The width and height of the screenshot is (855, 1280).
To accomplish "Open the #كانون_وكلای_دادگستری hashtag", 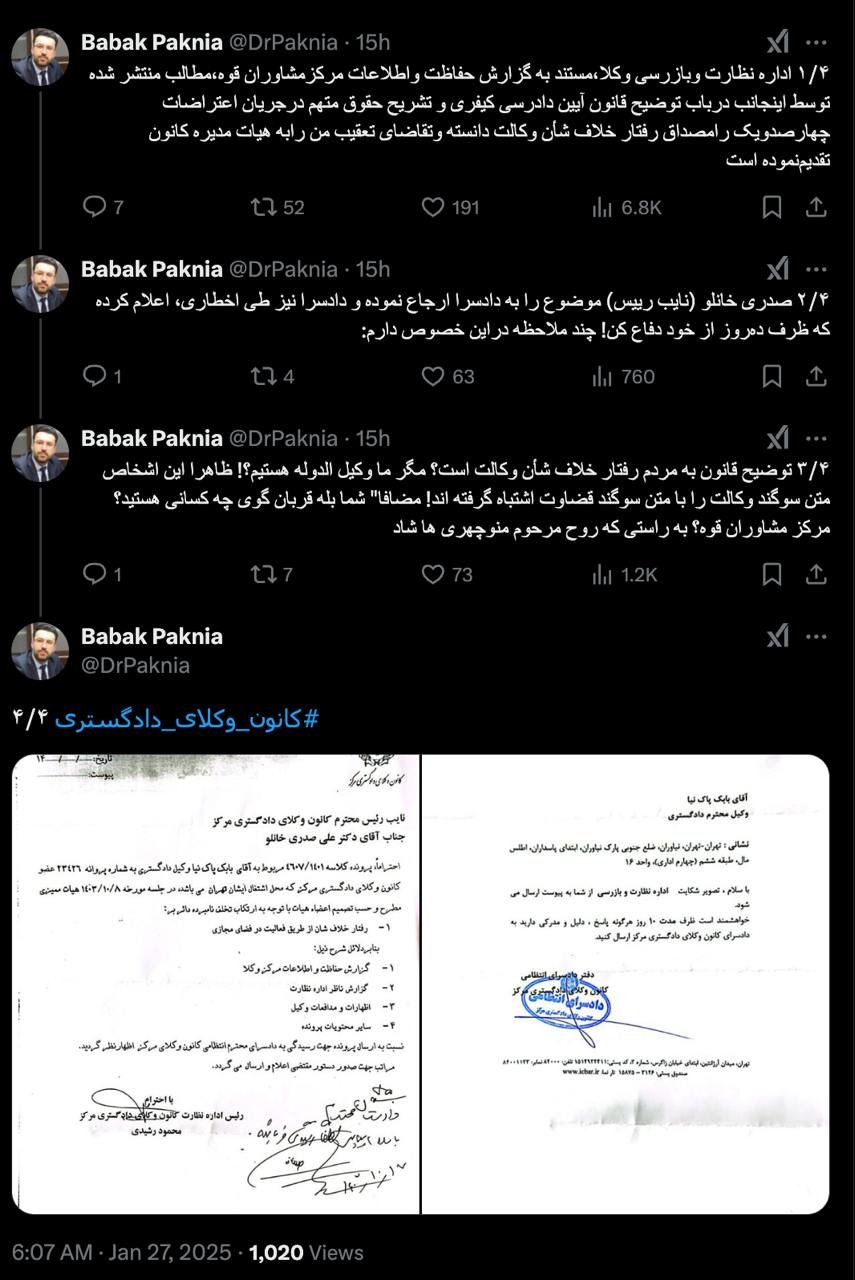I will pos(186,718).
